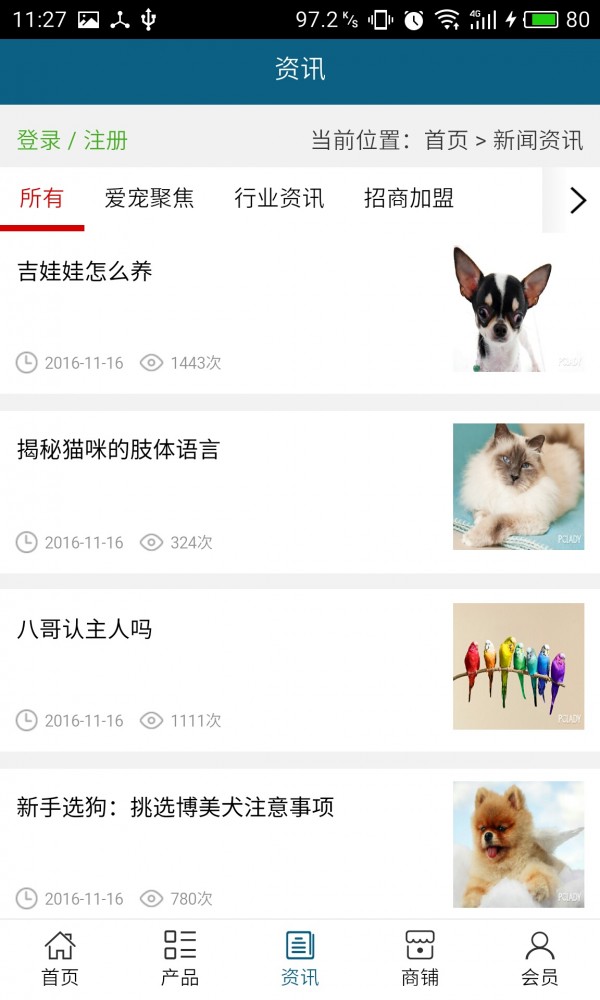Tap the 资讯 bottom navigation tab

(x=300, y=959)
